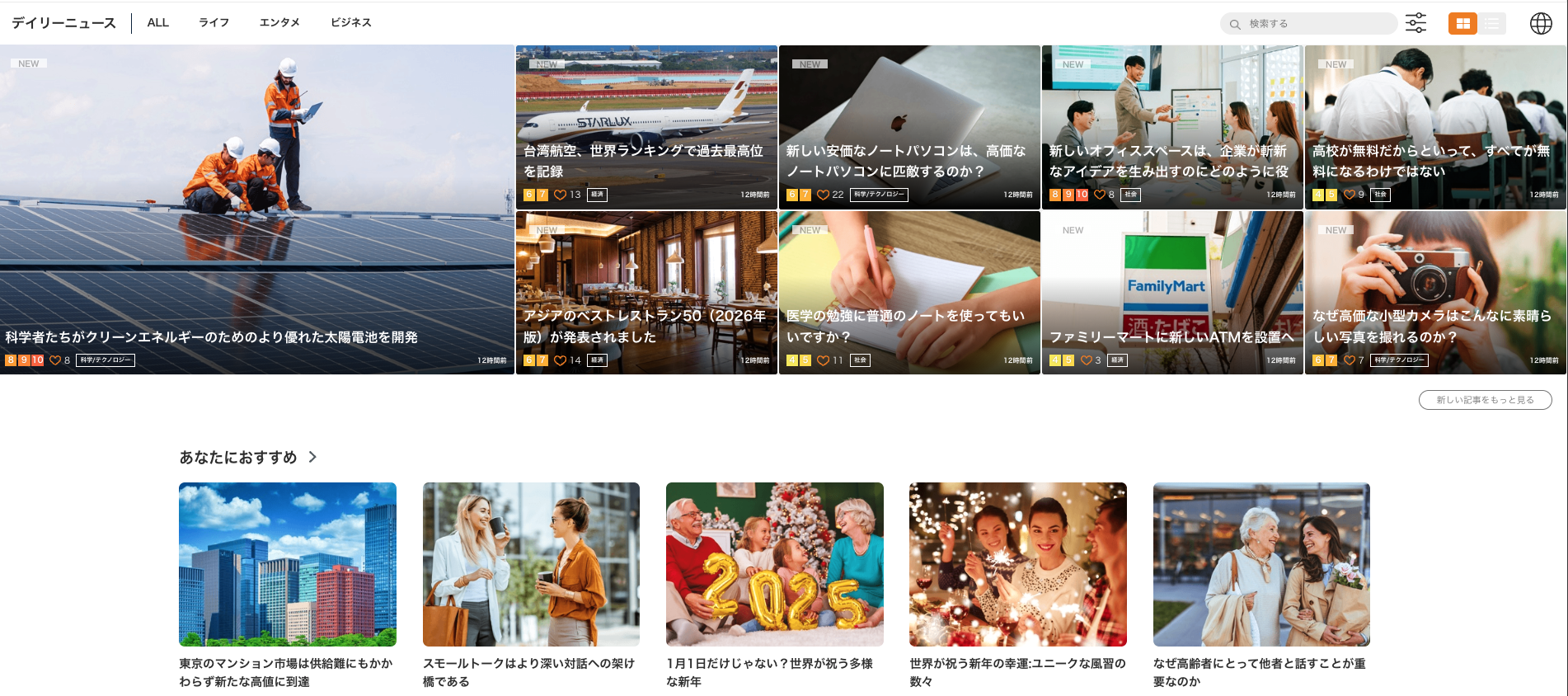The height and width of the screenshot is (696, 1568).
Task: Open the 東京のマンション市場 recommended article
Action: click(287, 564)
